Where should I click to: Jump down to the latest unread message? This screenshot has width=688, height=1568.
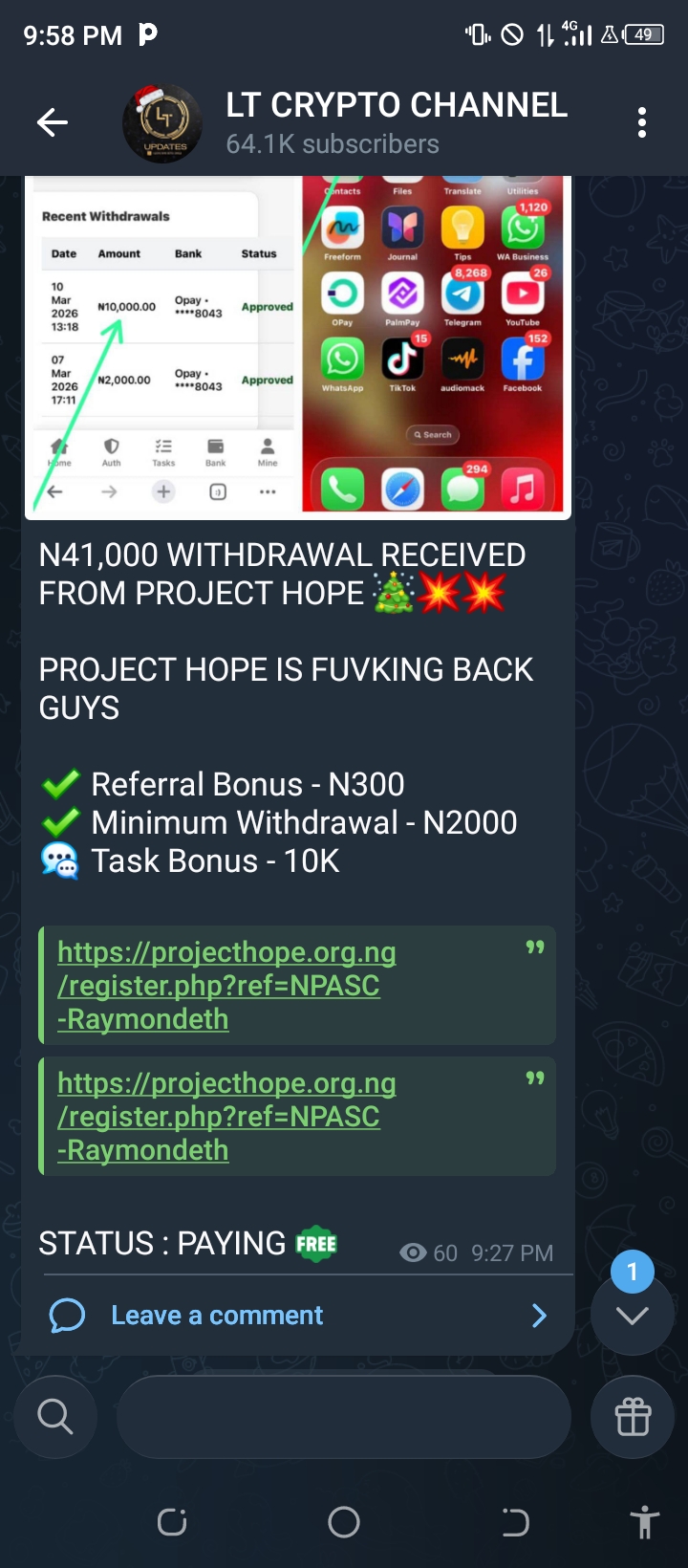(632, 1315)
